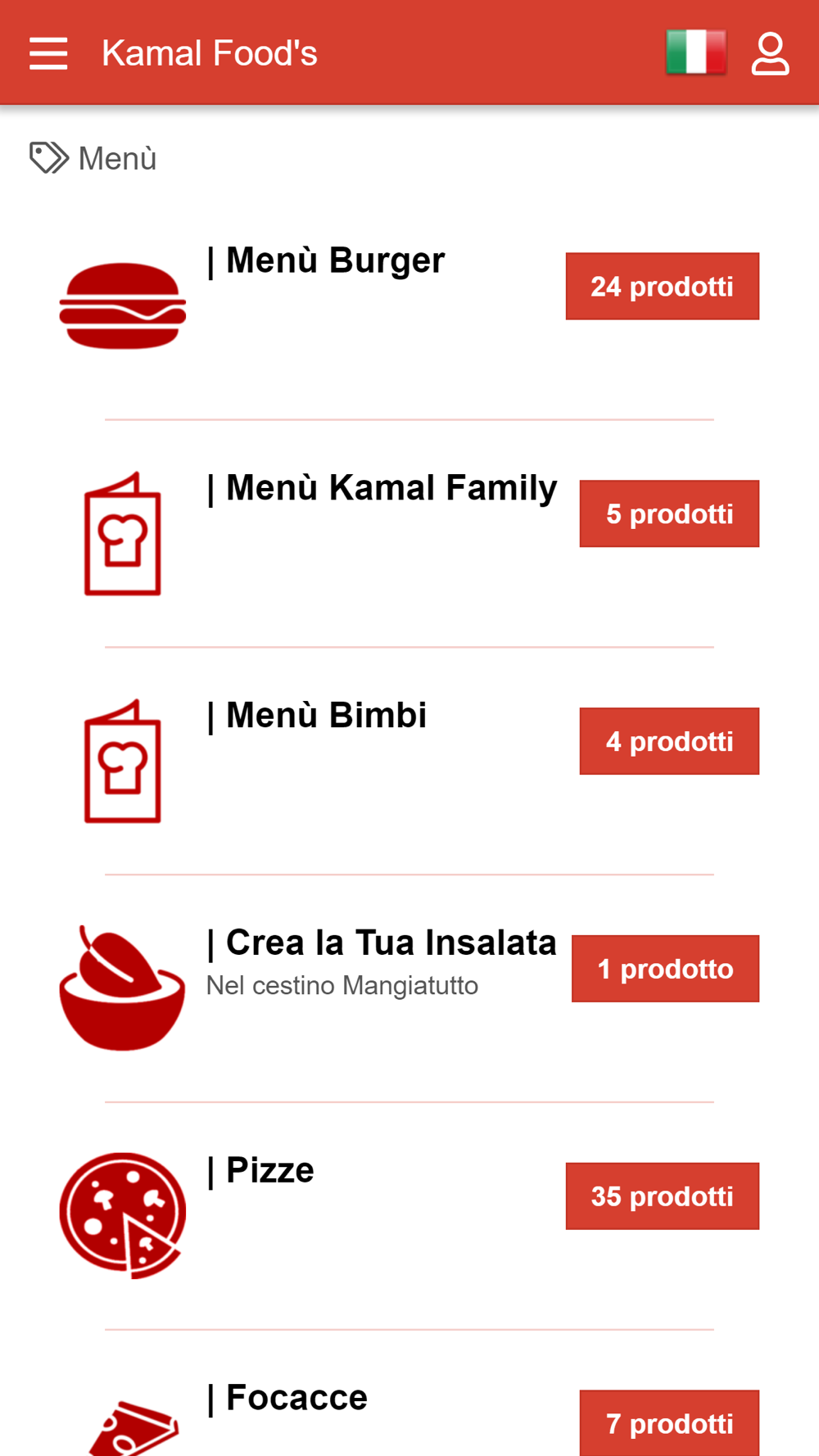Tap the 4 prodotti button

[669, 741]
